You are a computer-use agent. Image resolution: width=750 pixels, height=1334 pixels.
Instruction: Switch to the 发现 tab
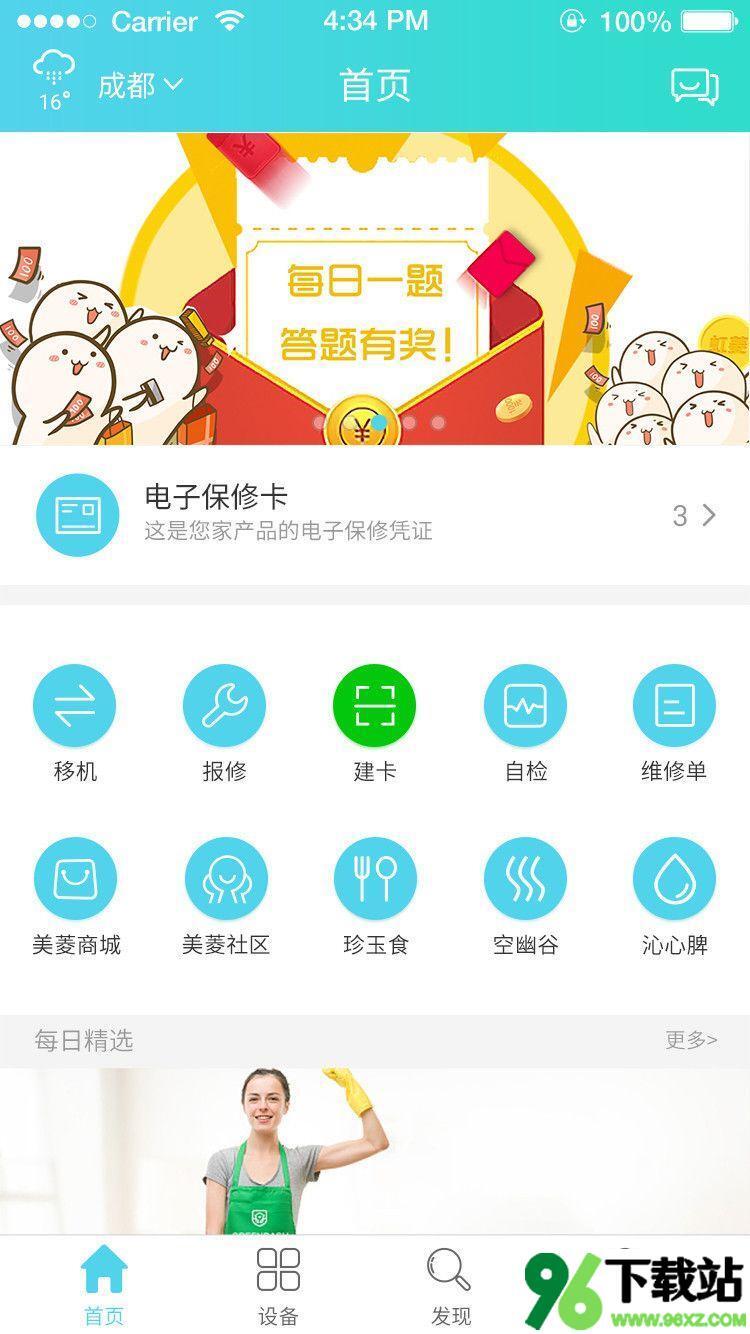[x=450, y=1286]
